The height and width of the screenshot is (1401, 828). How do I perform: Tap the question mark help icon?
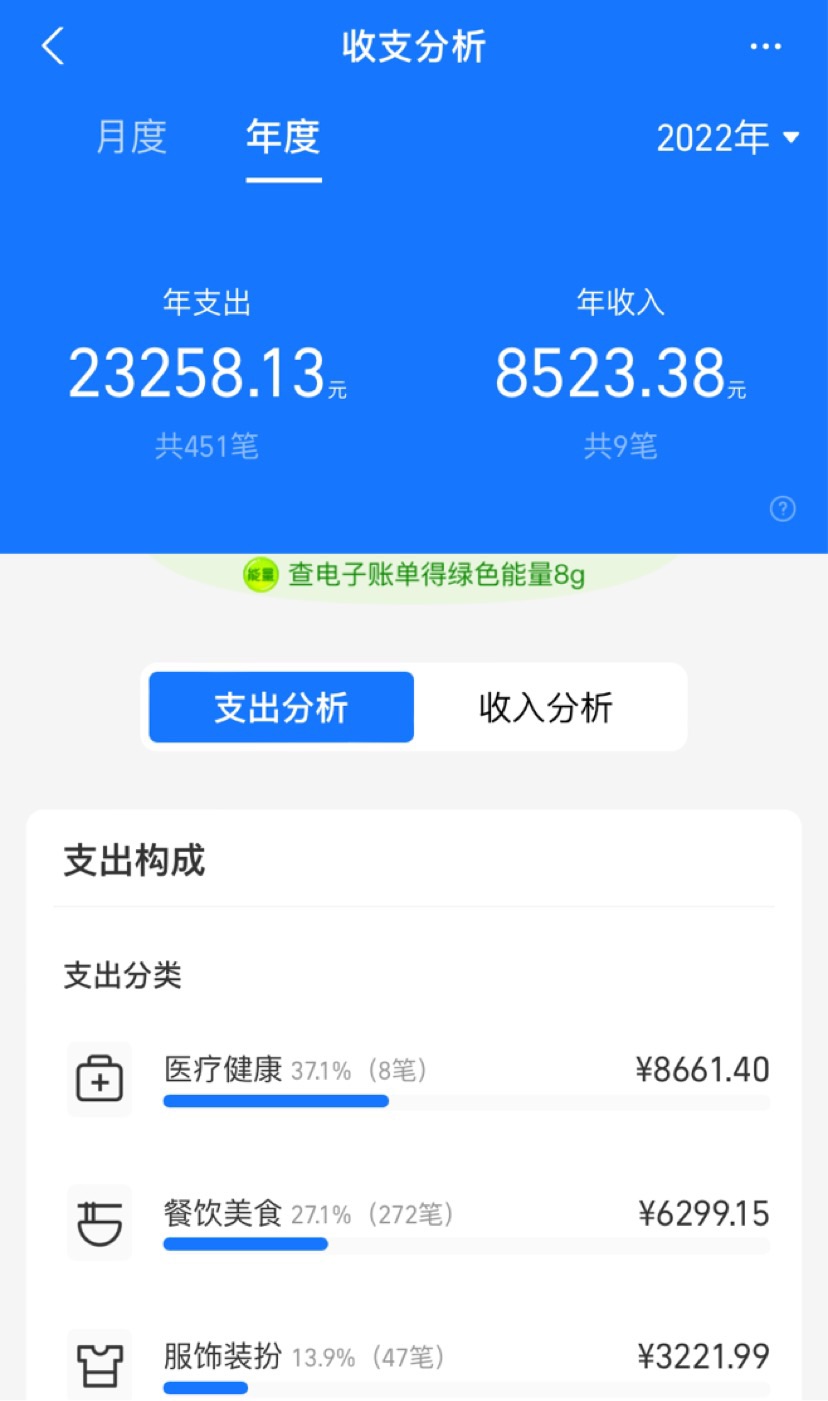click(782, 509)
